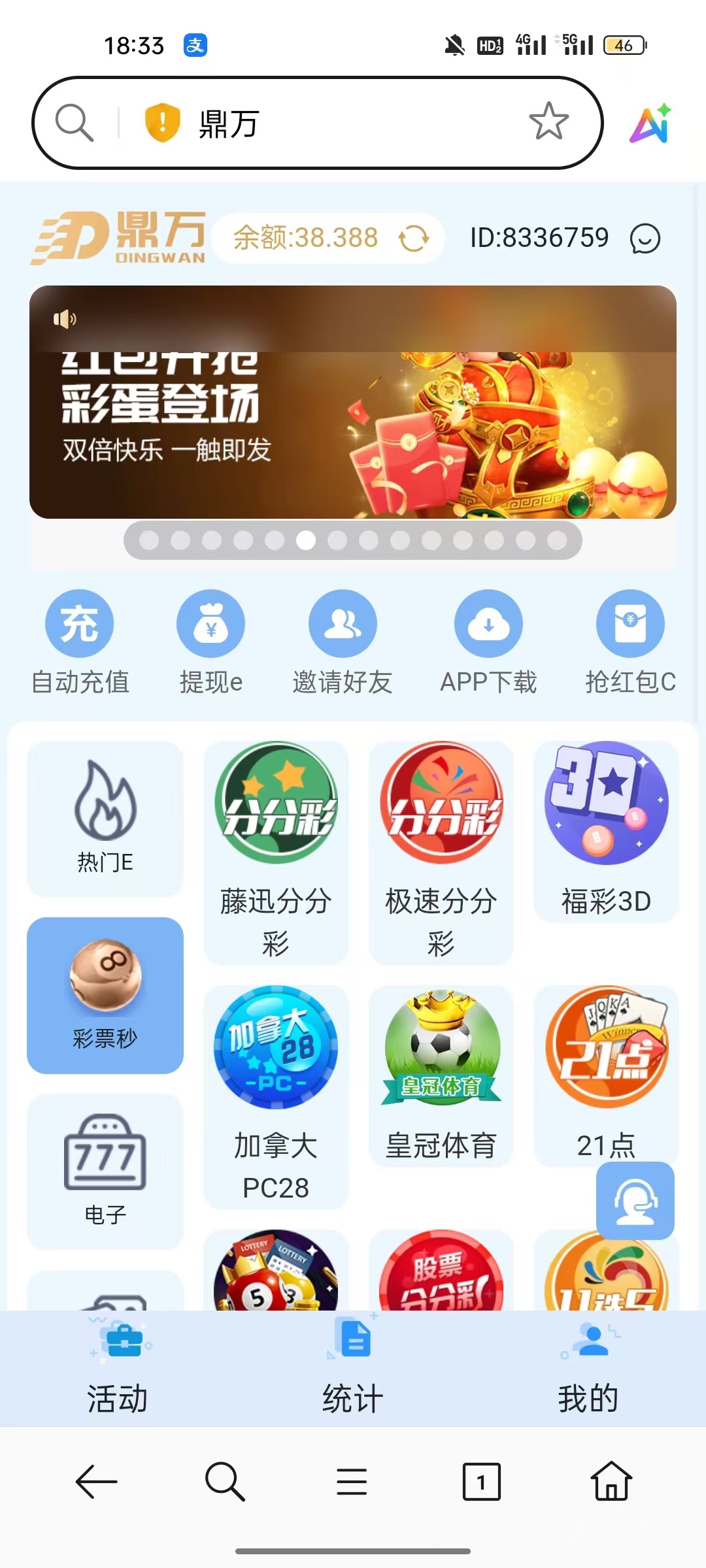Viewport: 706px width, 1568px height.
Task: Bookmark this page with the star
Action: point(548,122)
